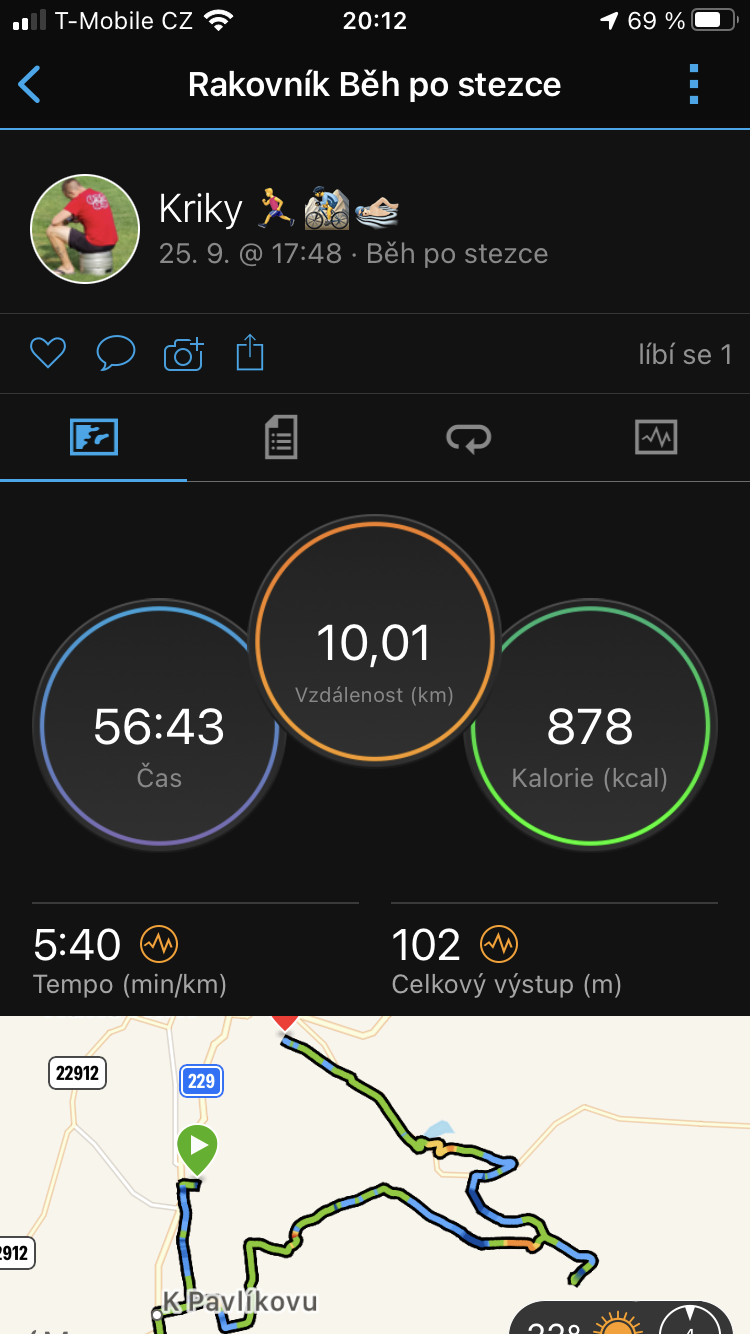
Task: Open the route map
Action: (375, 1175)
